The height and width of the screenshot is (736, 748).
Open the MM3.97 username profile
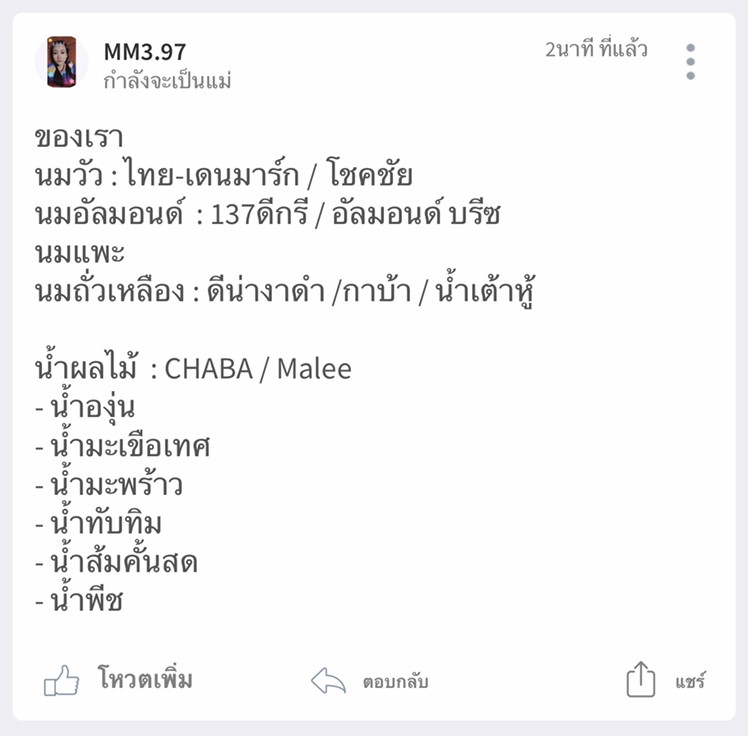click(144, 51)
